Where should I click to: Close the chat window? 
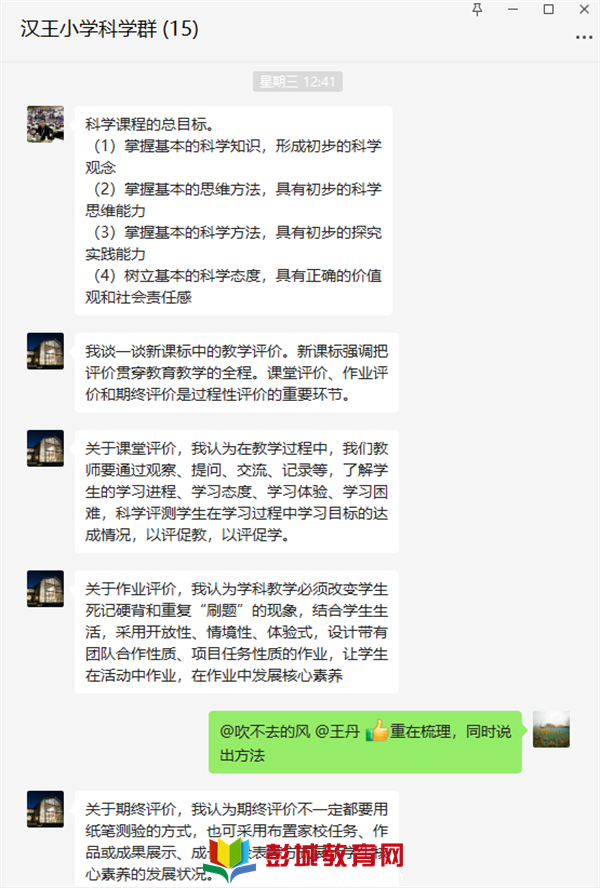coord(583,9)
